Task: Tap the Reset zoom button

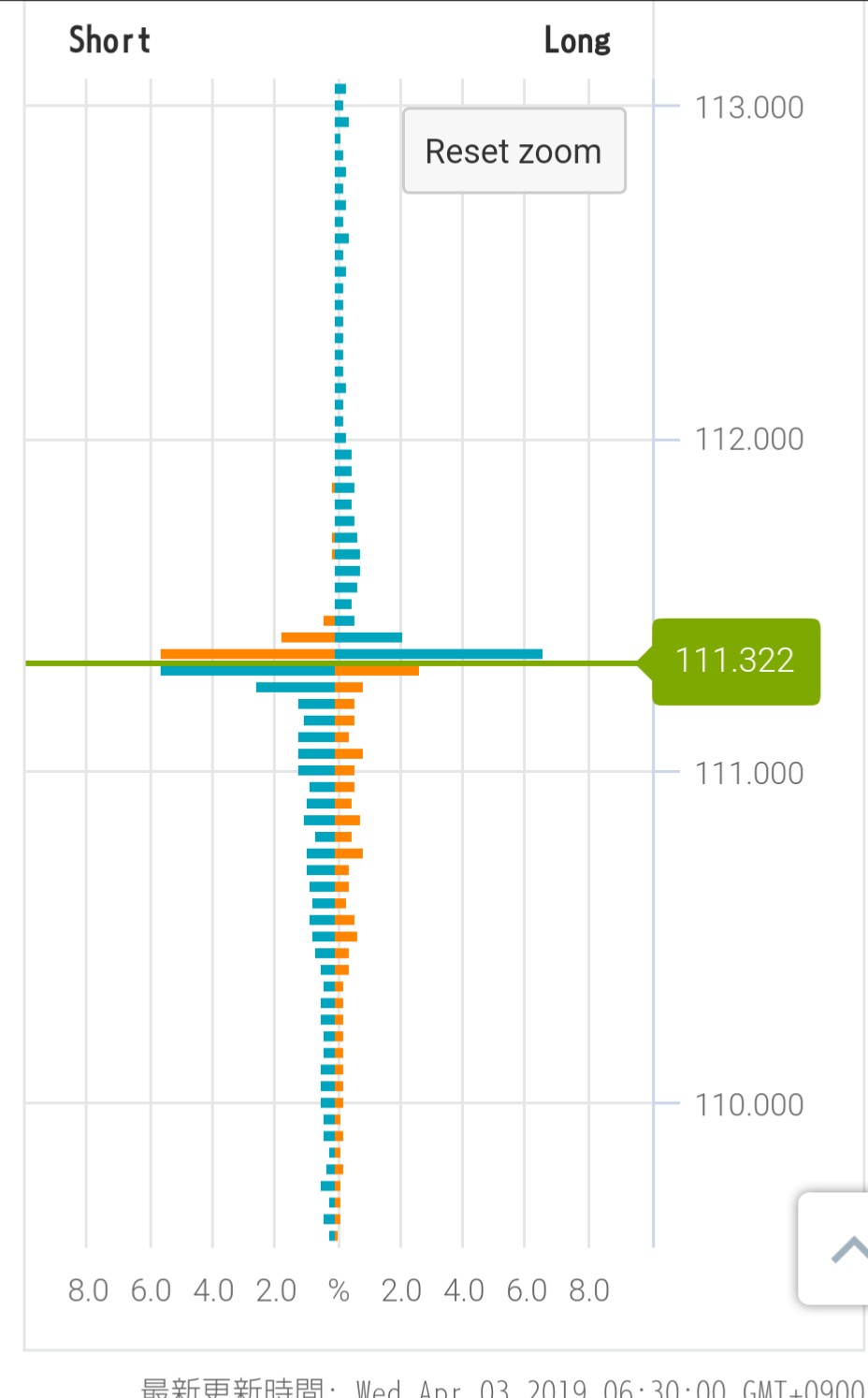Action: click(514, 152)
